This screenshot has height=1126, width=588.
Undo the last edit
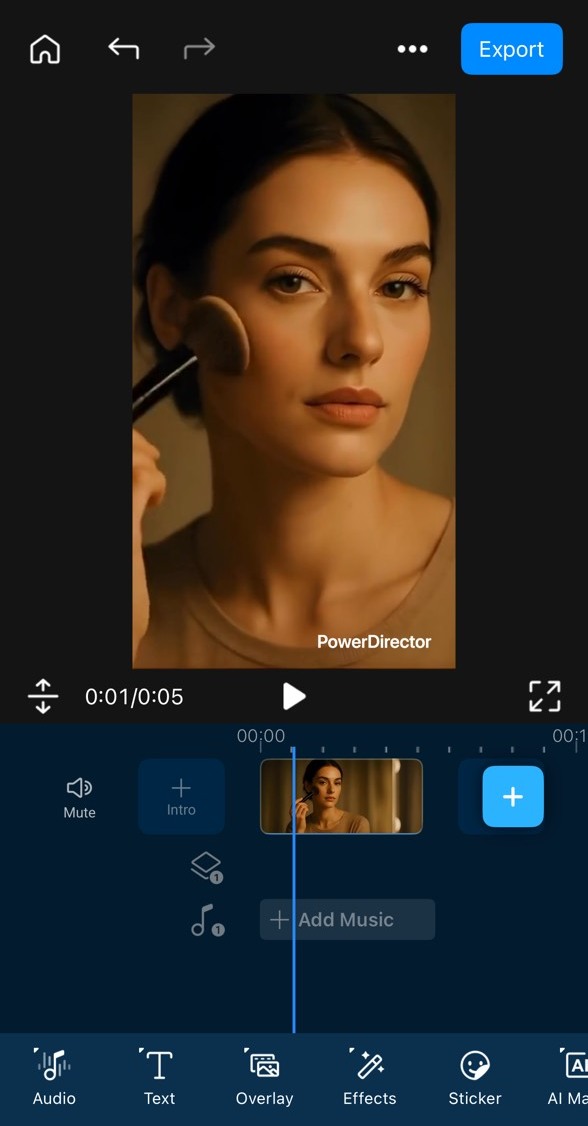[x=123, y=48]
